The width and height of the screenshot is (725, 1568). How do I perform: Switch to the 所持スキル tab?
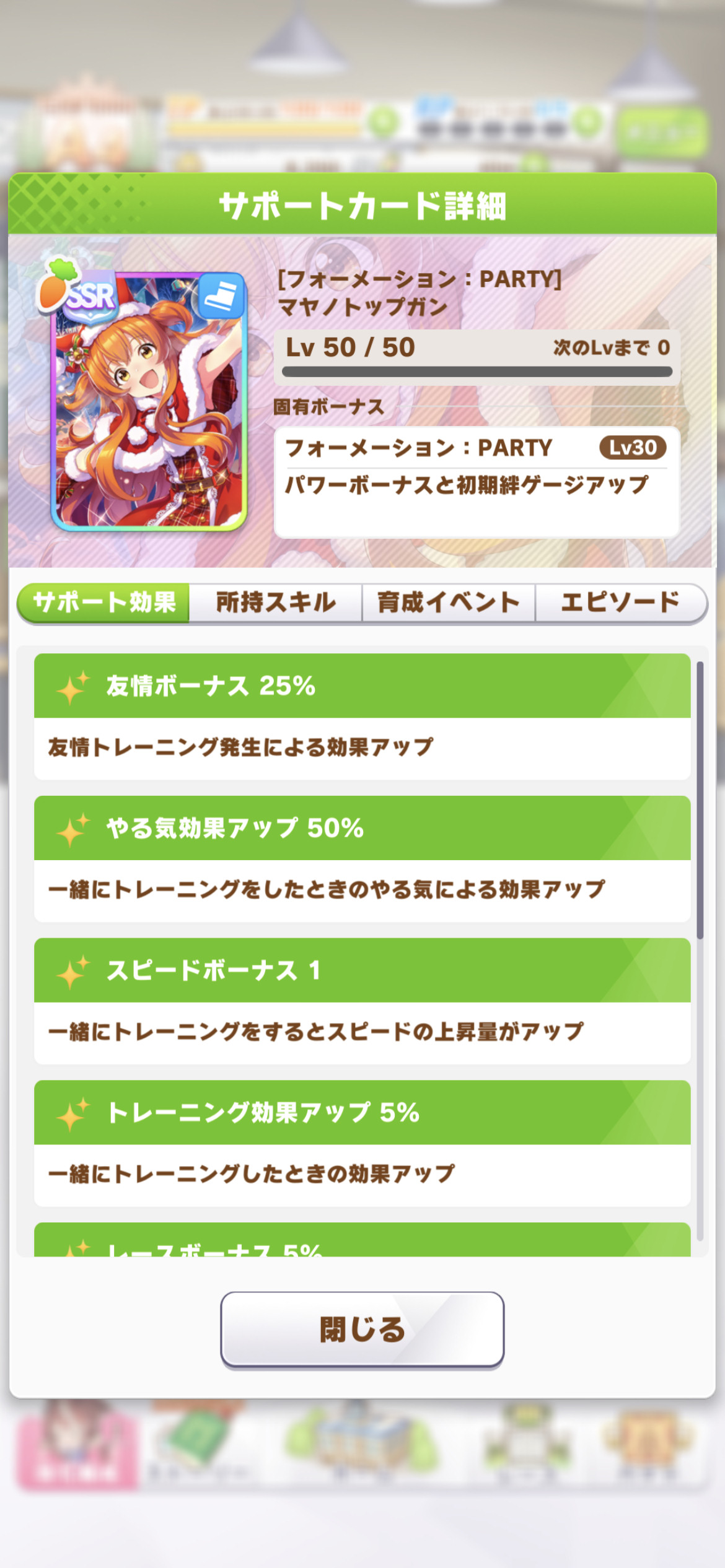point(276,603)
